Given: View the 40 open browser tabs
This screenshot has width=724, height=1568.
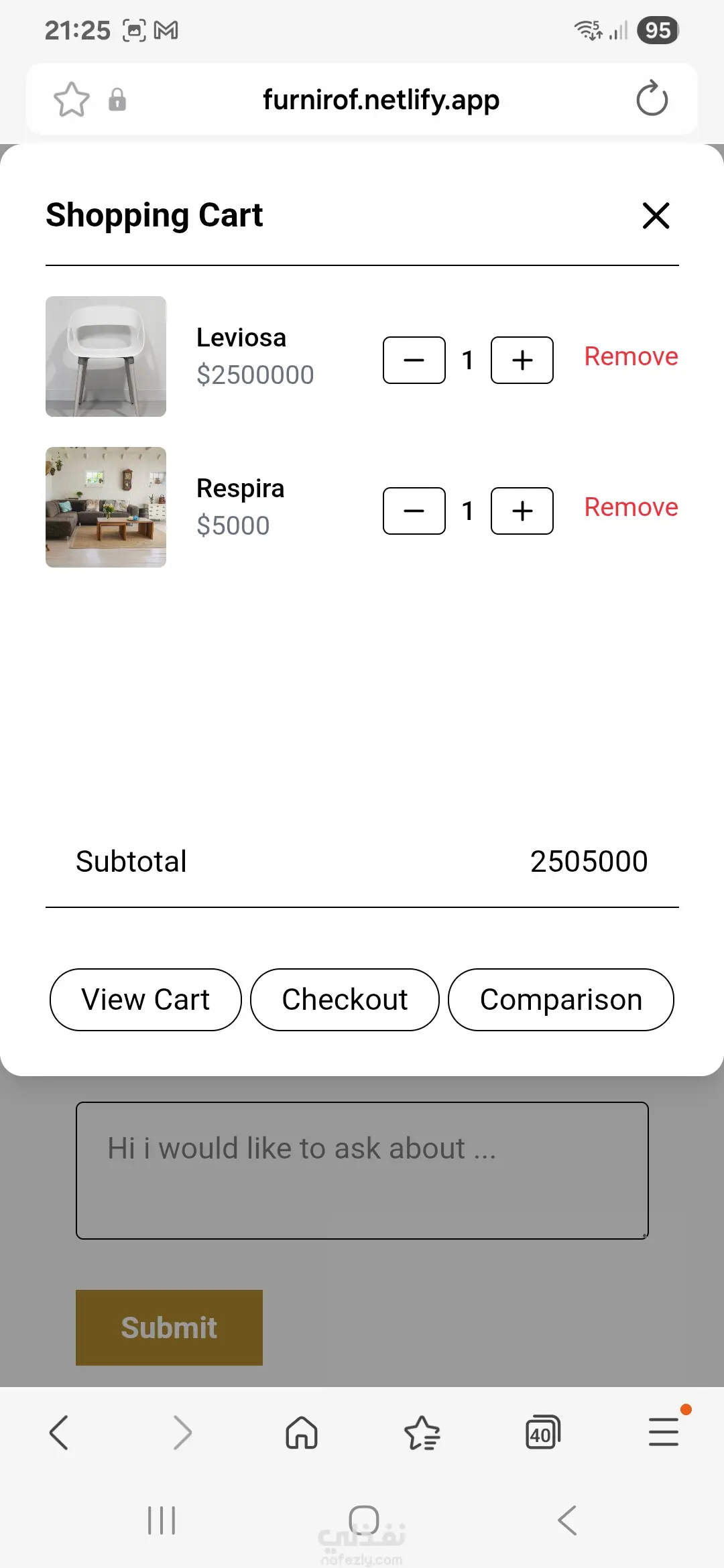Looking at the screenshot, I should click(543, 1433).
